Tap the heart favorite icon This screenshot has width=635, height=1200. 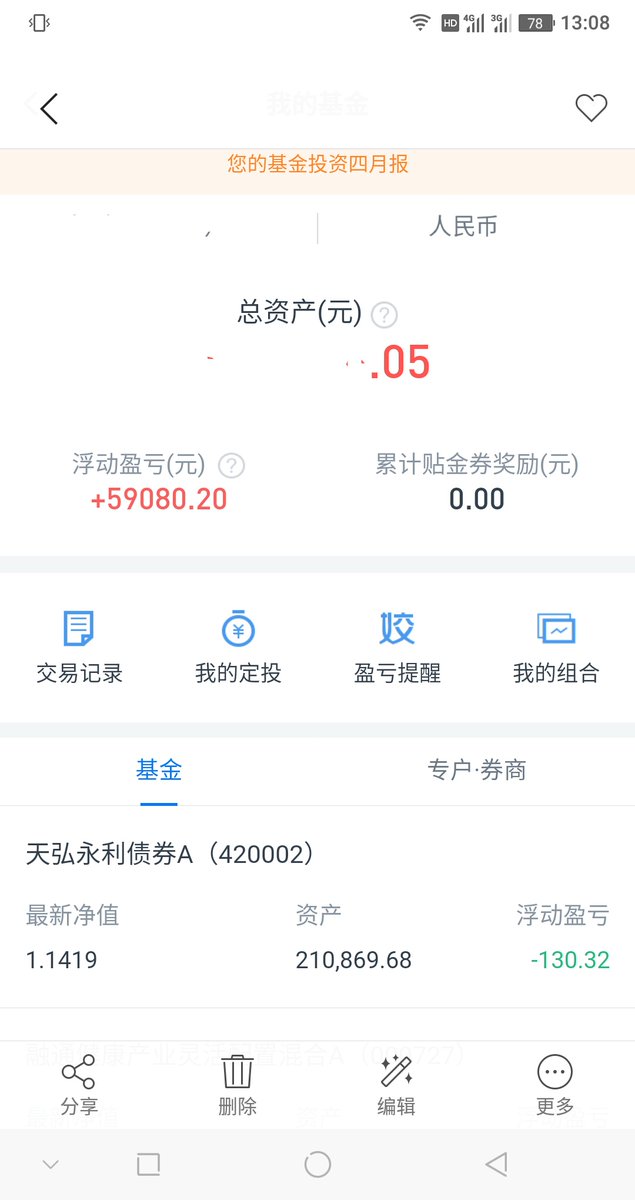590,108
